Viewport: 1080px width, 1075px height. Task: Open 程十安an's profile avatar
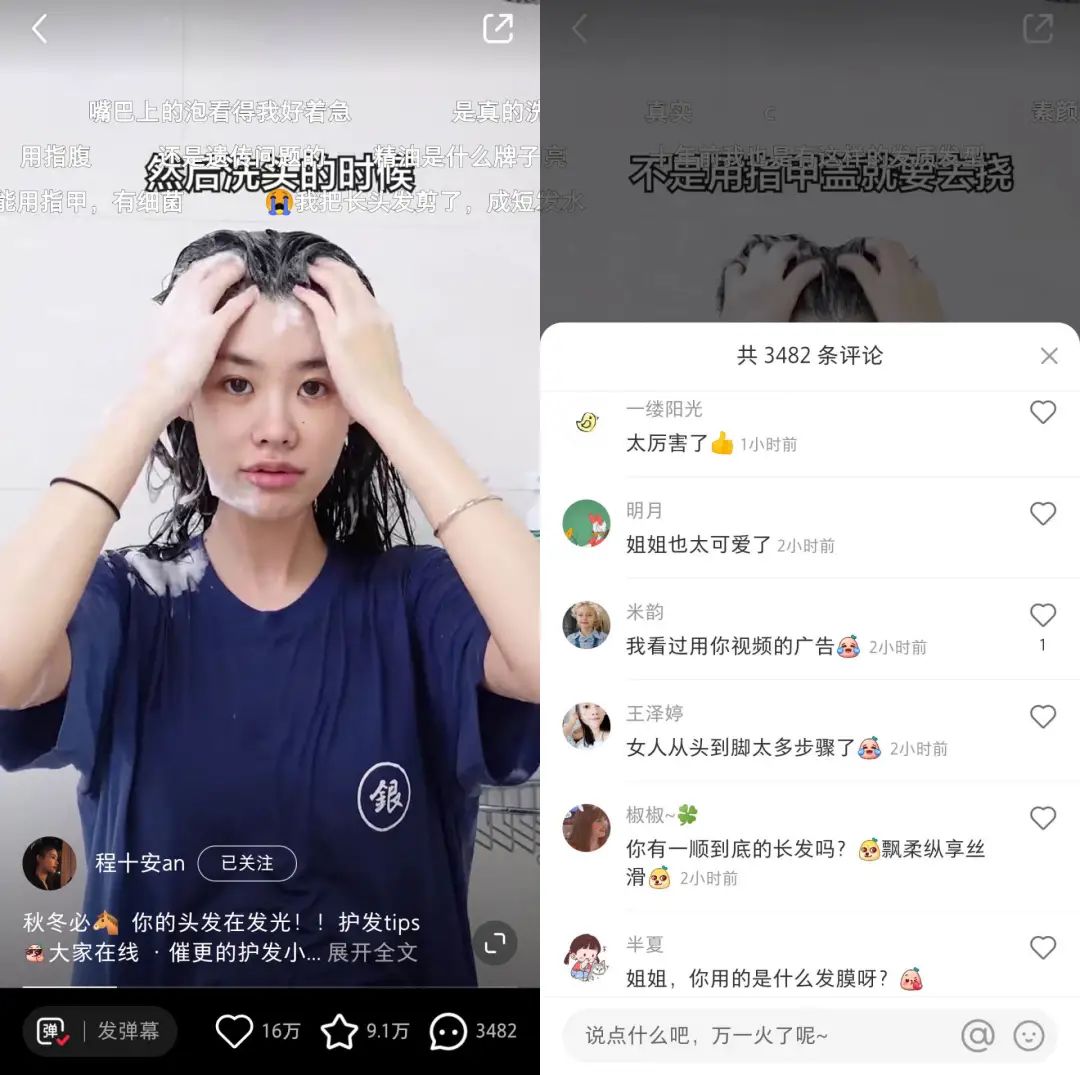[50, 863]
